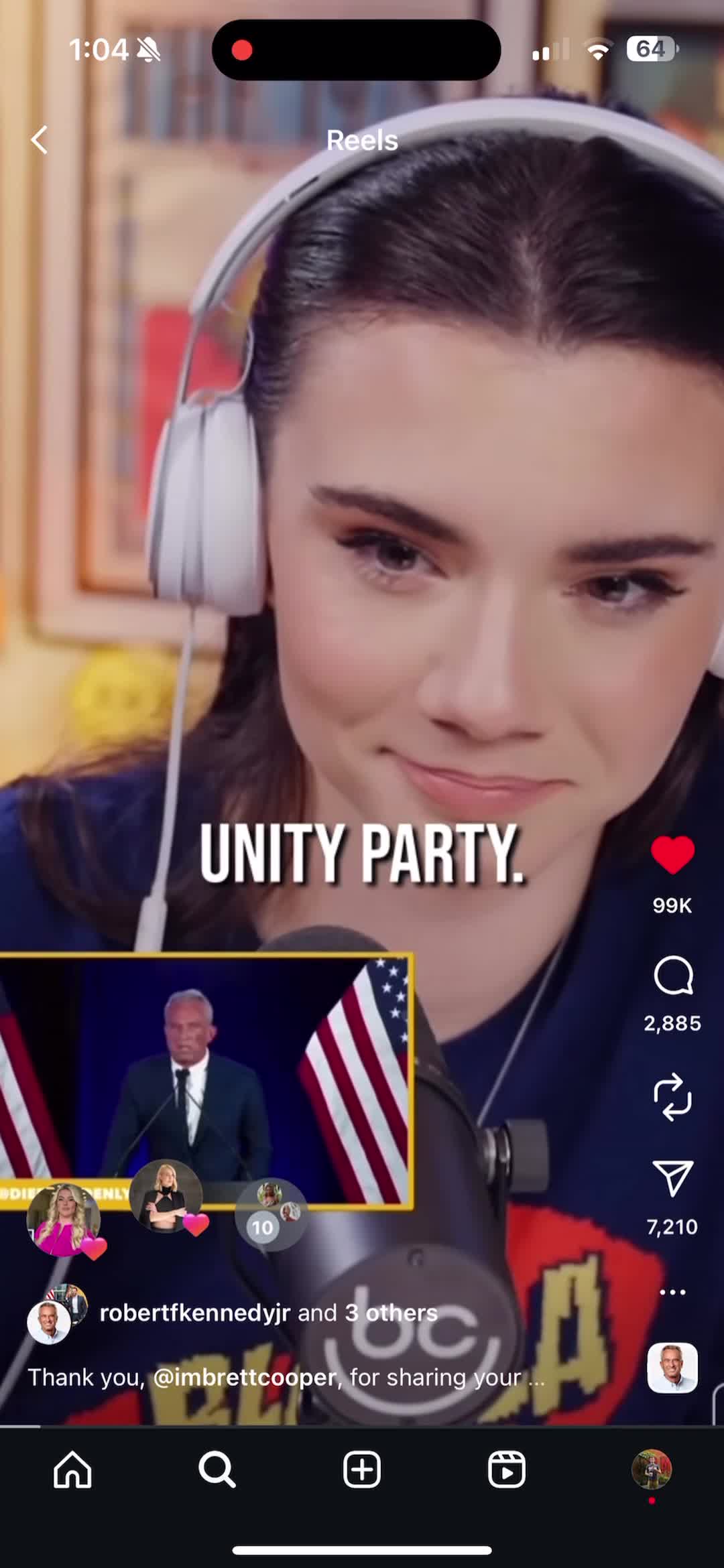Open the audio thumbnail for this reel

point(672,1368)
